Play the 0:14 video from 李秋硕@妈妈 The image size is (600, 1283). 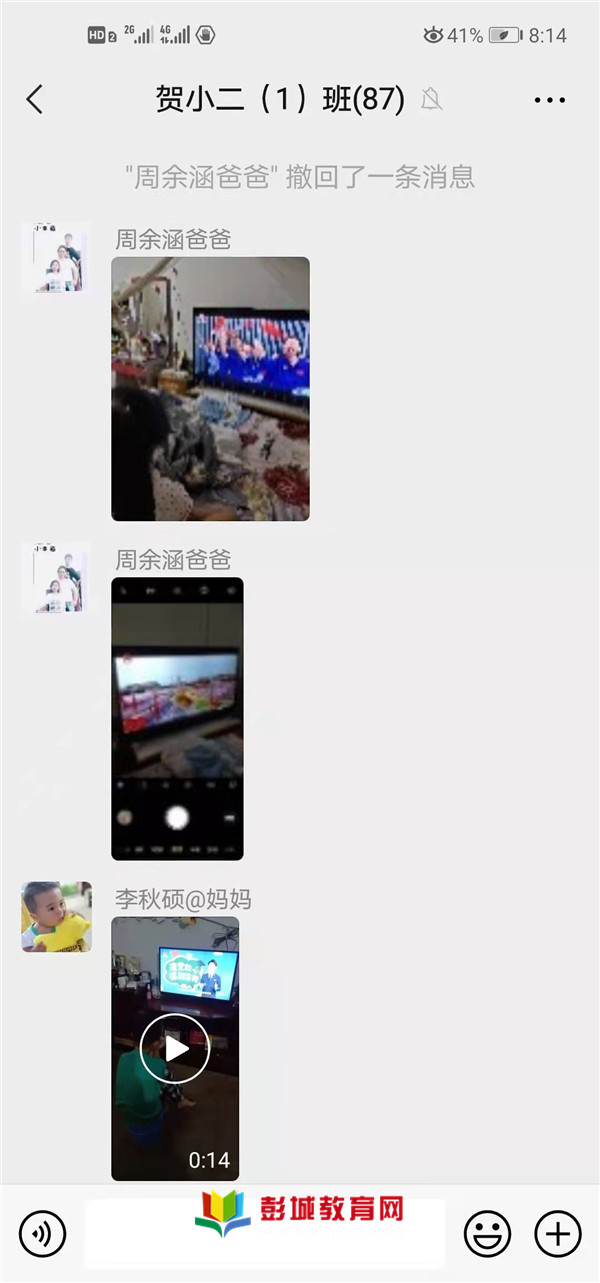[175, 1049]
